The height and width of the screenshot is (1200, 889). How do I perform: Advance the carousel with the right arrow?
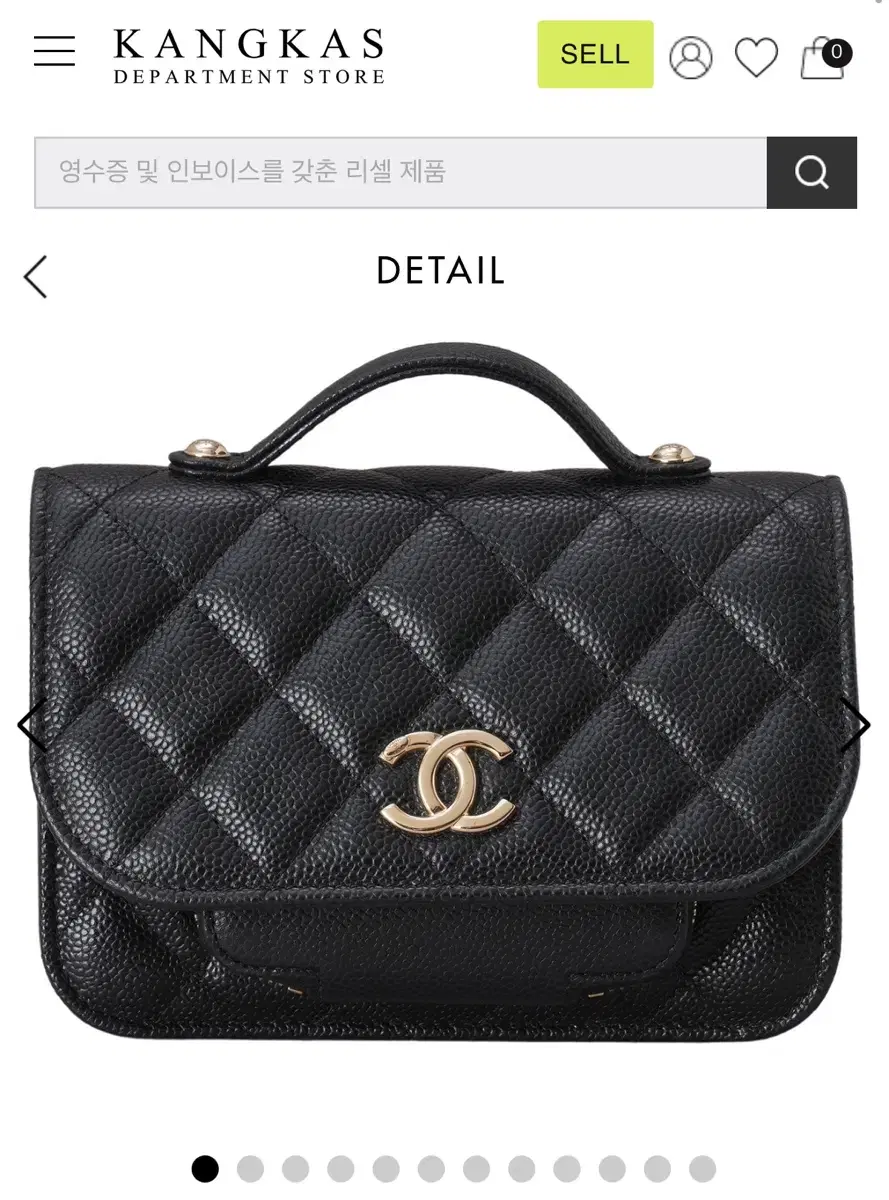[x=855, y=725]
